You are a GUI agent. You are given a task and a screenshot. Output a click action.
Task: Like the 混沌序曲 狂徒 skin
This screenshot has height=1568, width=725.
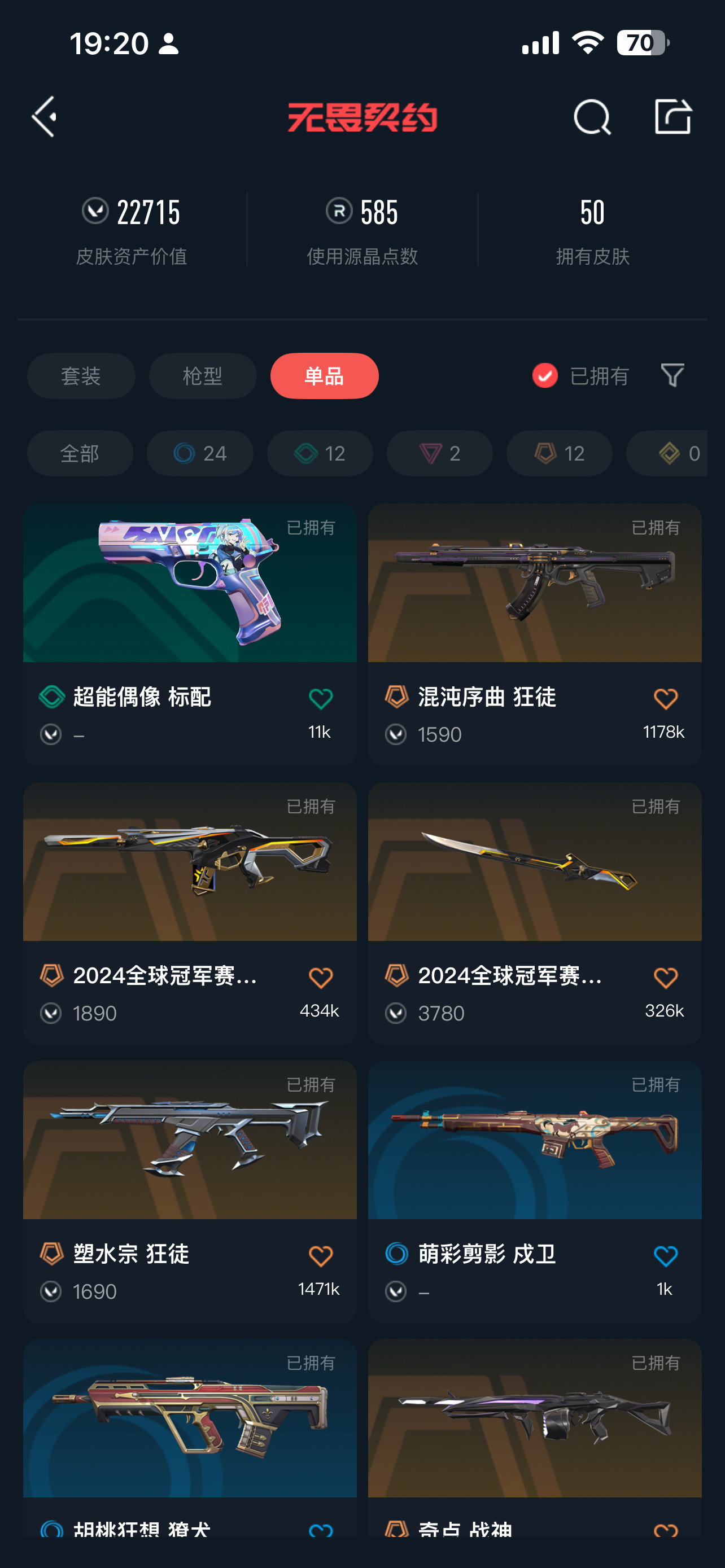pyautogui.click(x=665, y=699)
